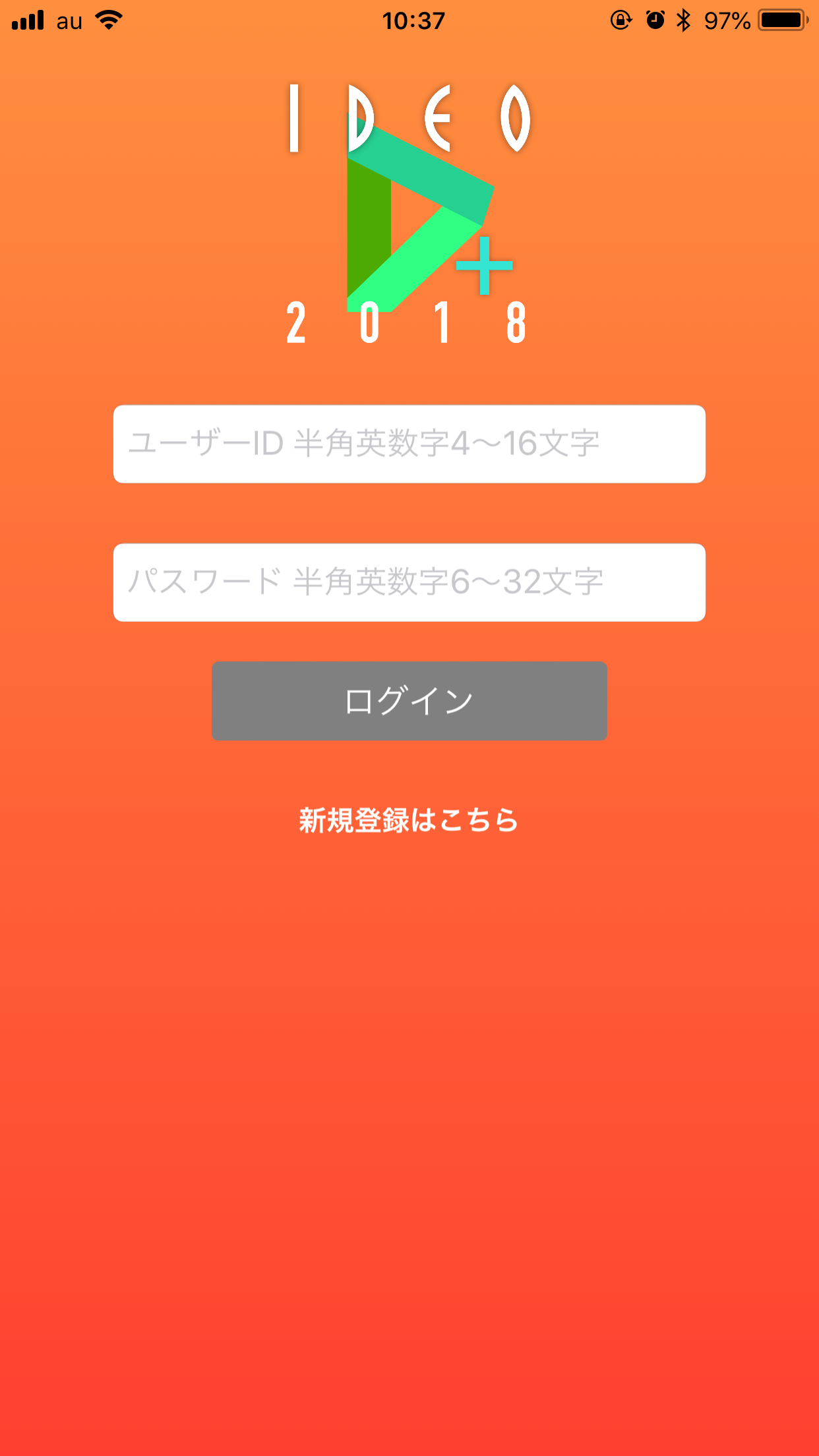This screenshot has width=819, height=1456.
Task: Tap the 2018 text under the logo
Action: (x=407, y=323)
